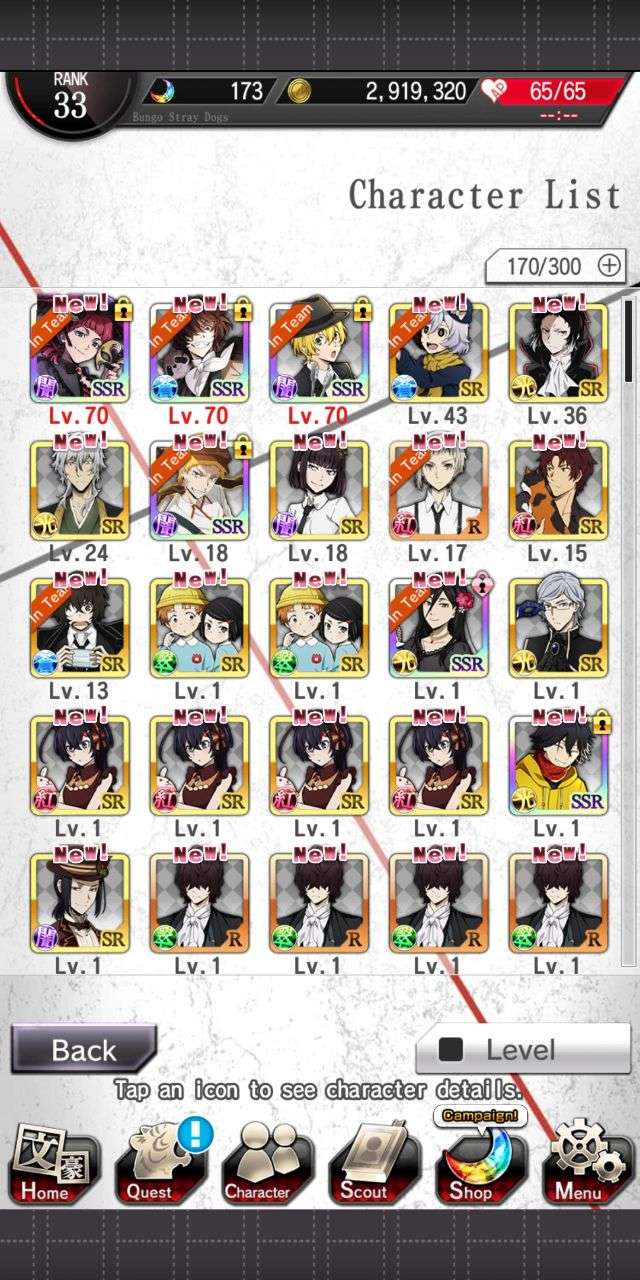Open the Lv. 15 SR character
Viewport: 640px width, 1280px height.
[x=559, y=489]
